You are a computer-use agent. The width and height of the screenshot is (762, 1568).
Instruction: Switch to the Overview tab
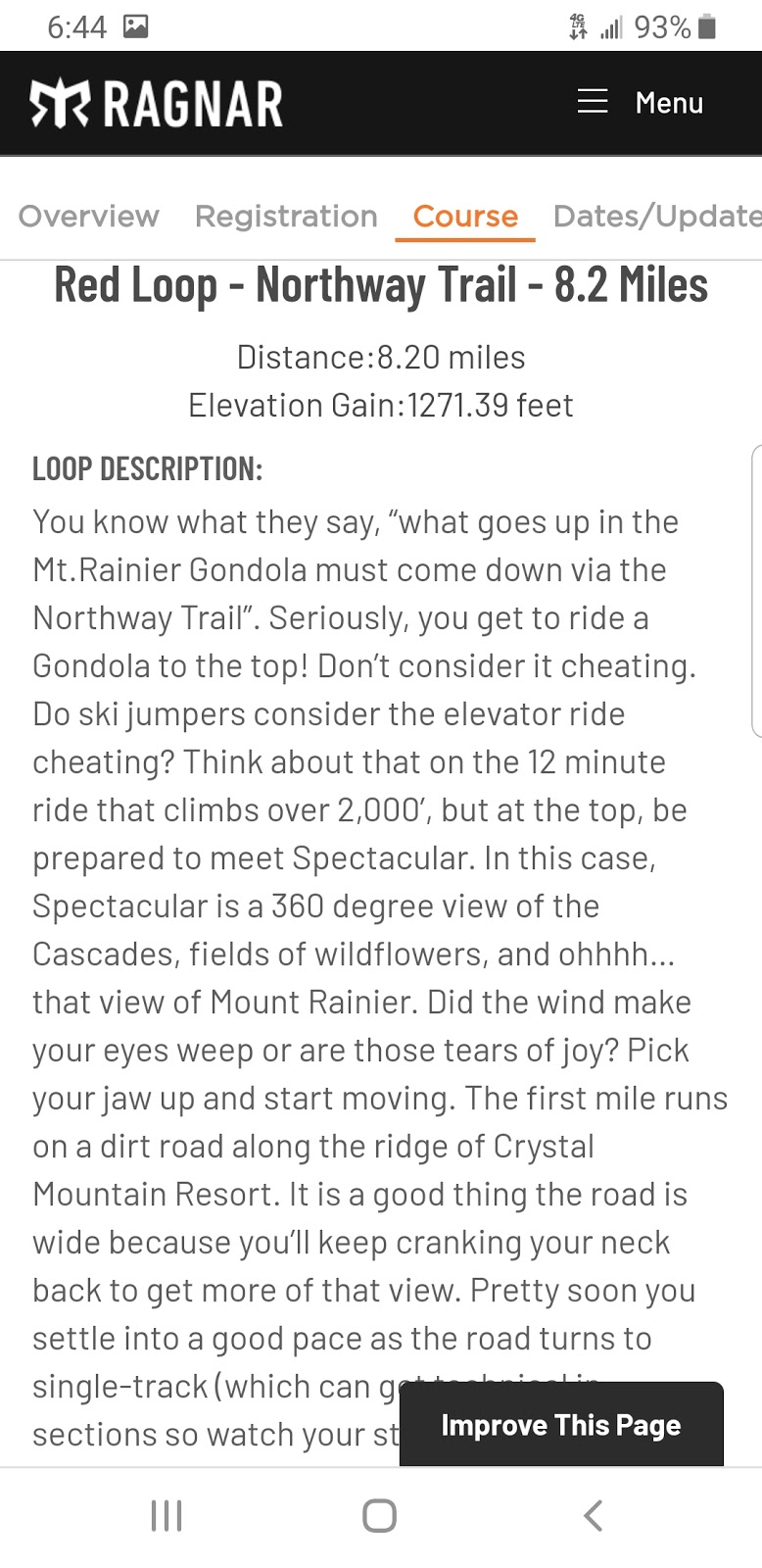coord(88,216)
